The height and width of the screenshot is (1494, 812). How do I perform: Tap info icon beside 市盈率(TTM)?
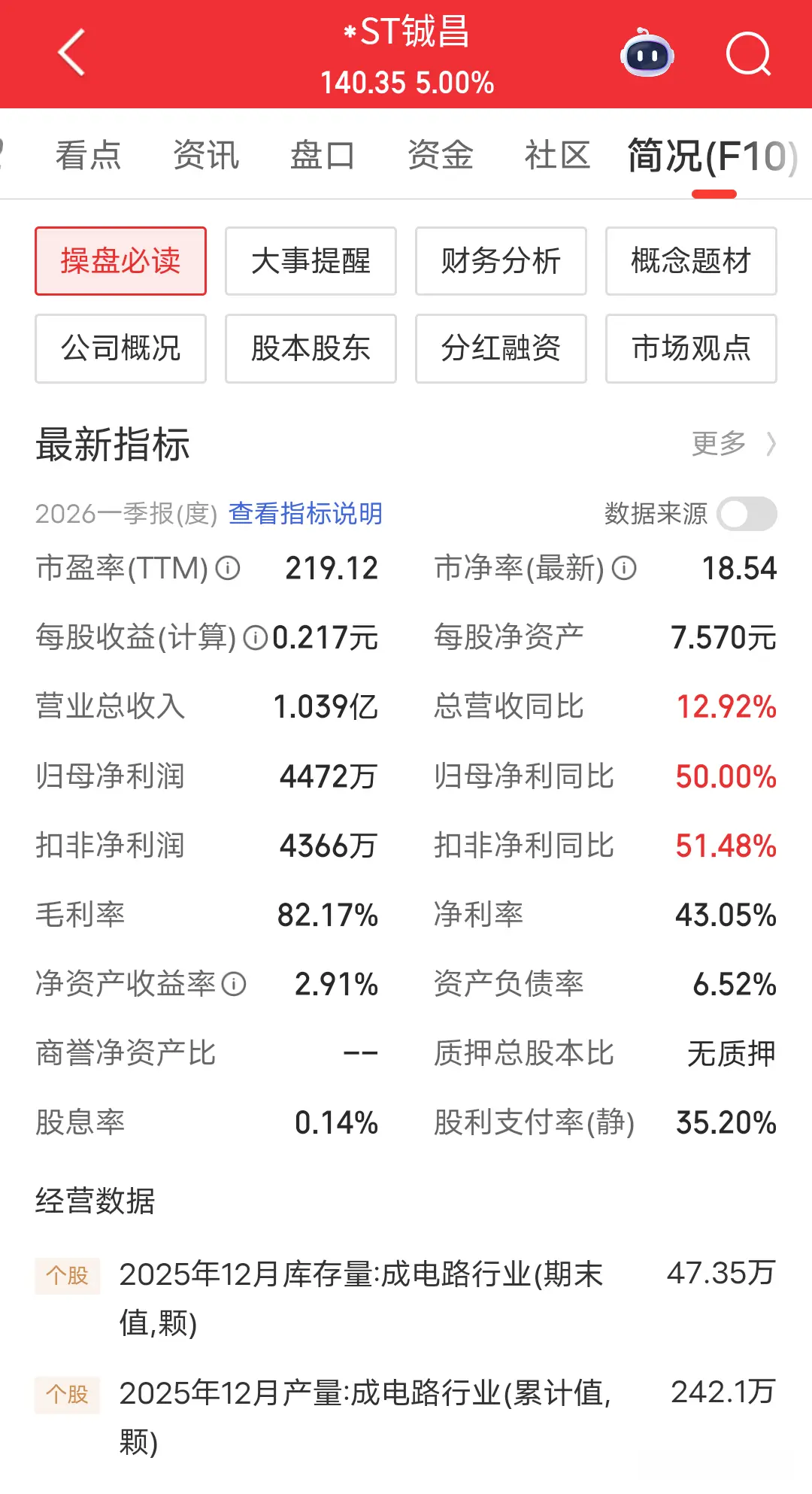coord(228,568)
